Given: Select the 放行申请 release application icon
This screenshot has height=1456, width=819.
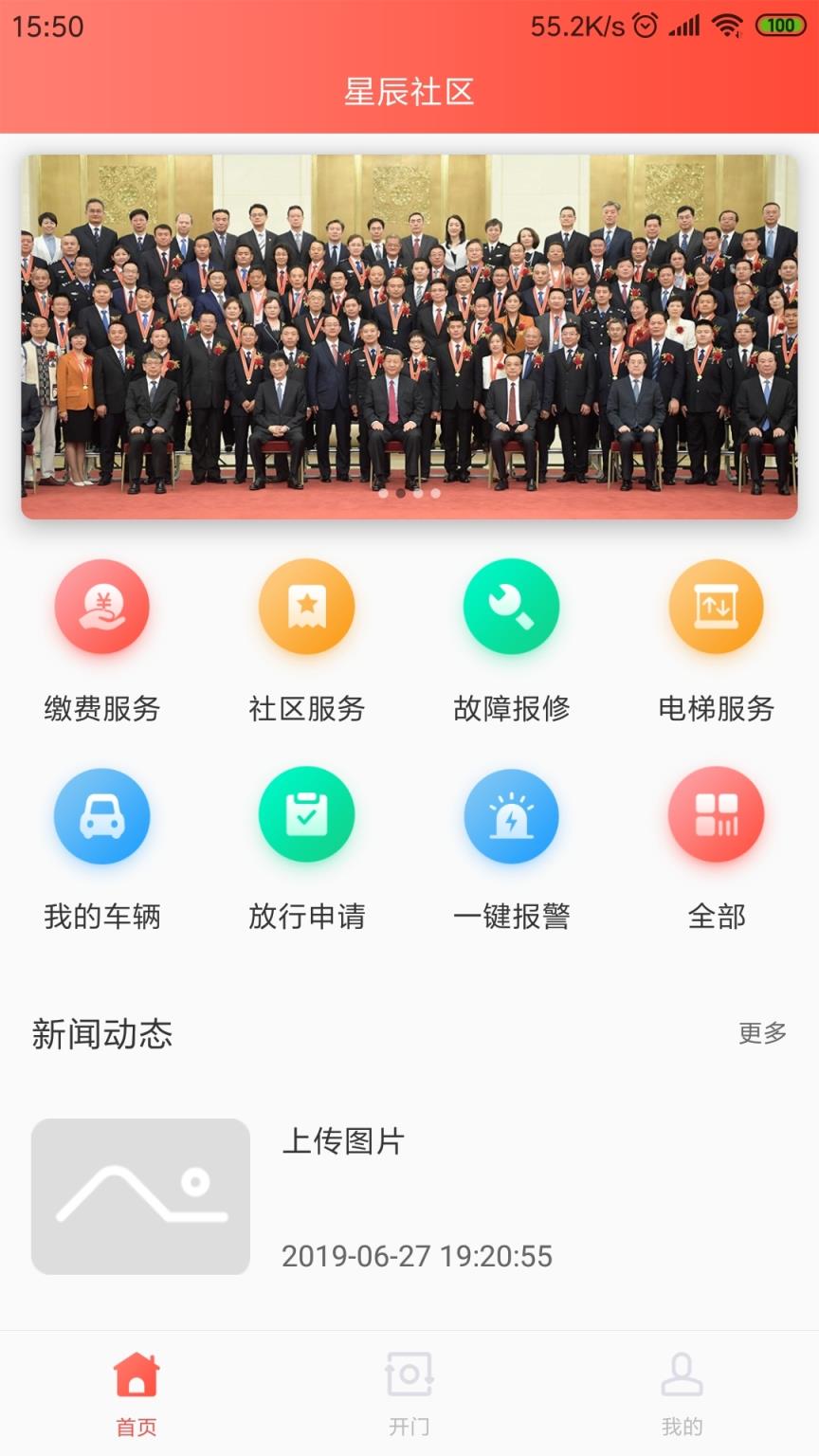Looking at the screenshot, I should pyautogui.click(x=307, y=815).
